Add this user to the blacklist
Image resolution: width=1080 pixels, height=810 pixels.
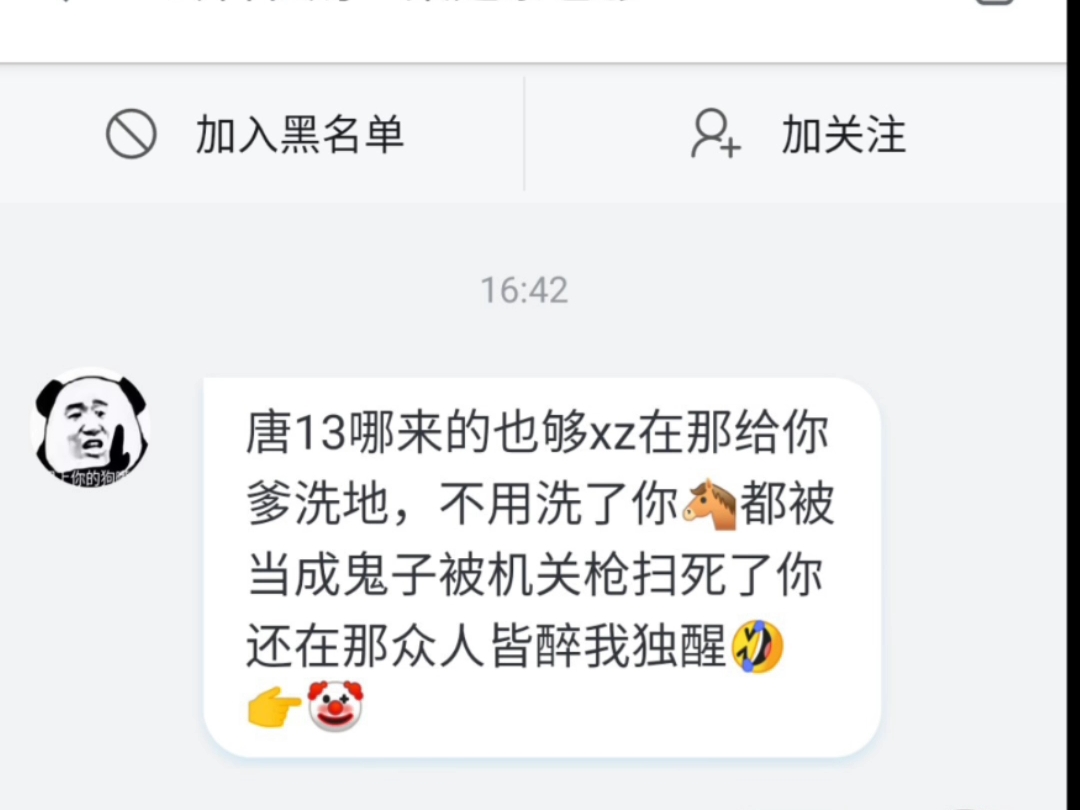coord(257,135)
